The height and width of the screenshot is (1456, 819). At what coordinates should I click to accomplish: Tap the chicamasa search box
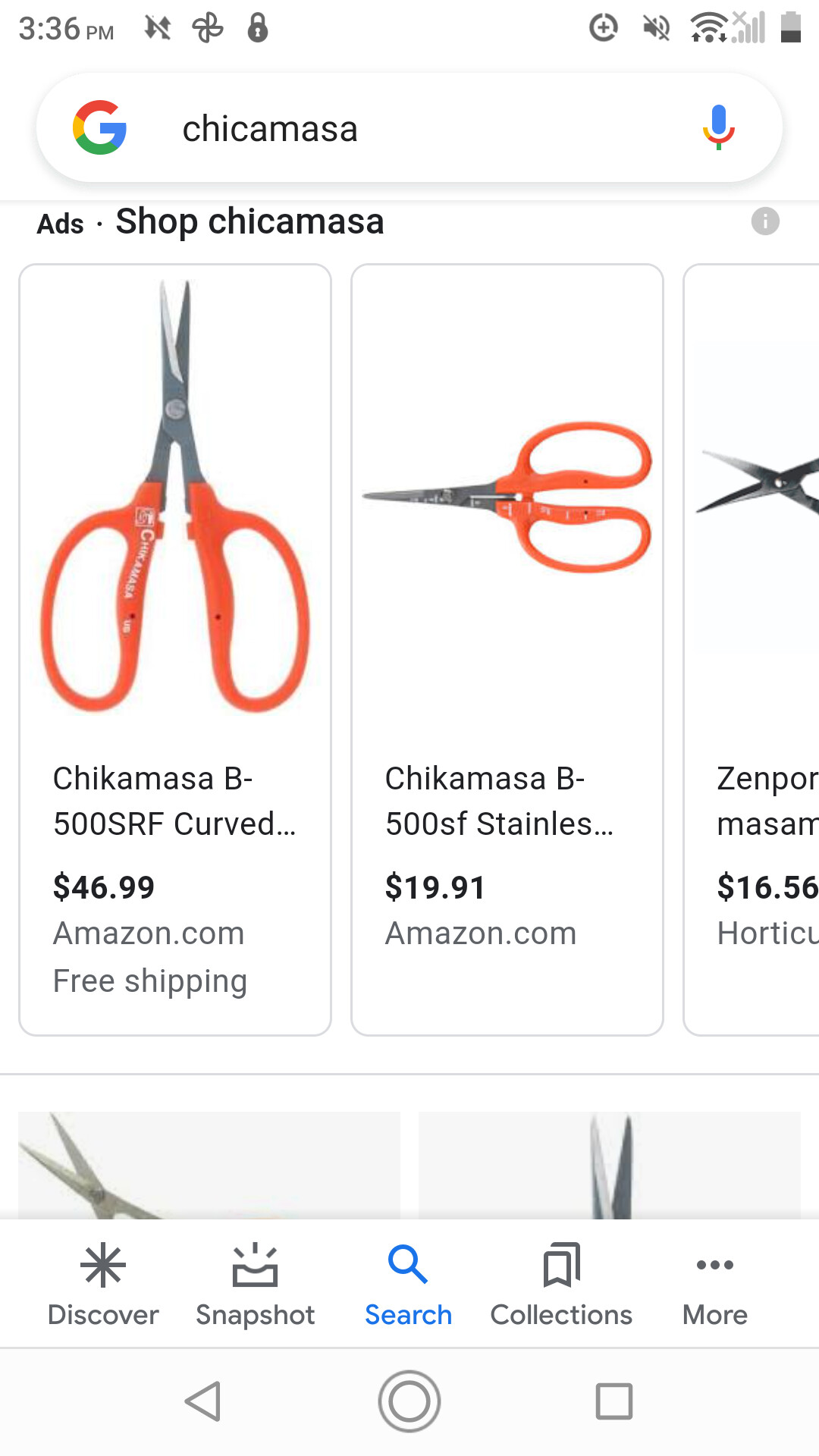409,127
